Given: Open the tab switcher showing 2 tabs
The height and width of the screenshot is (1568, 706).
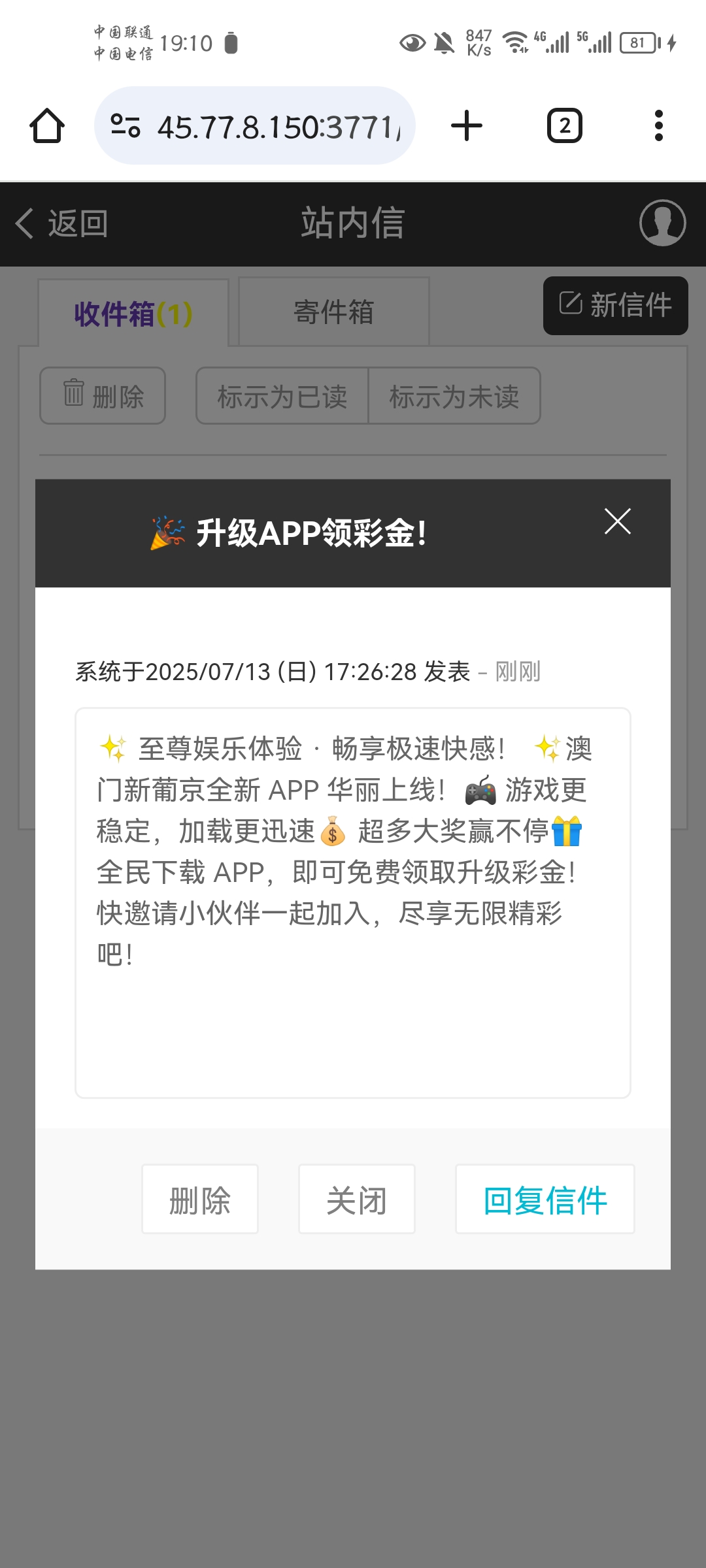Looking at the screenshot, I should (564, 125).
